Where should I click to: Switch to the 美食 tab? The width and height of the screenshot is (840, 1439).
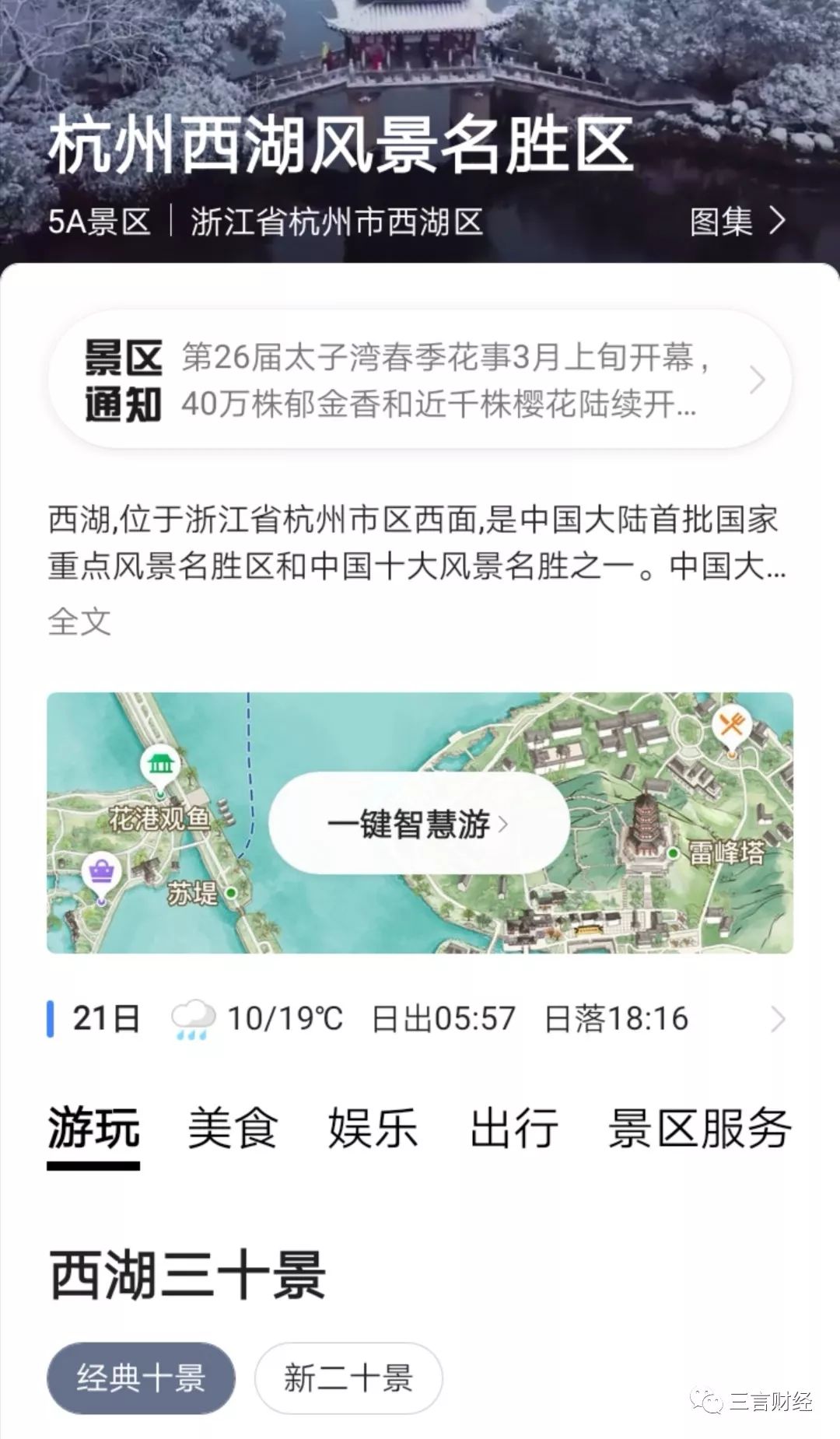tap(233, 1128)
